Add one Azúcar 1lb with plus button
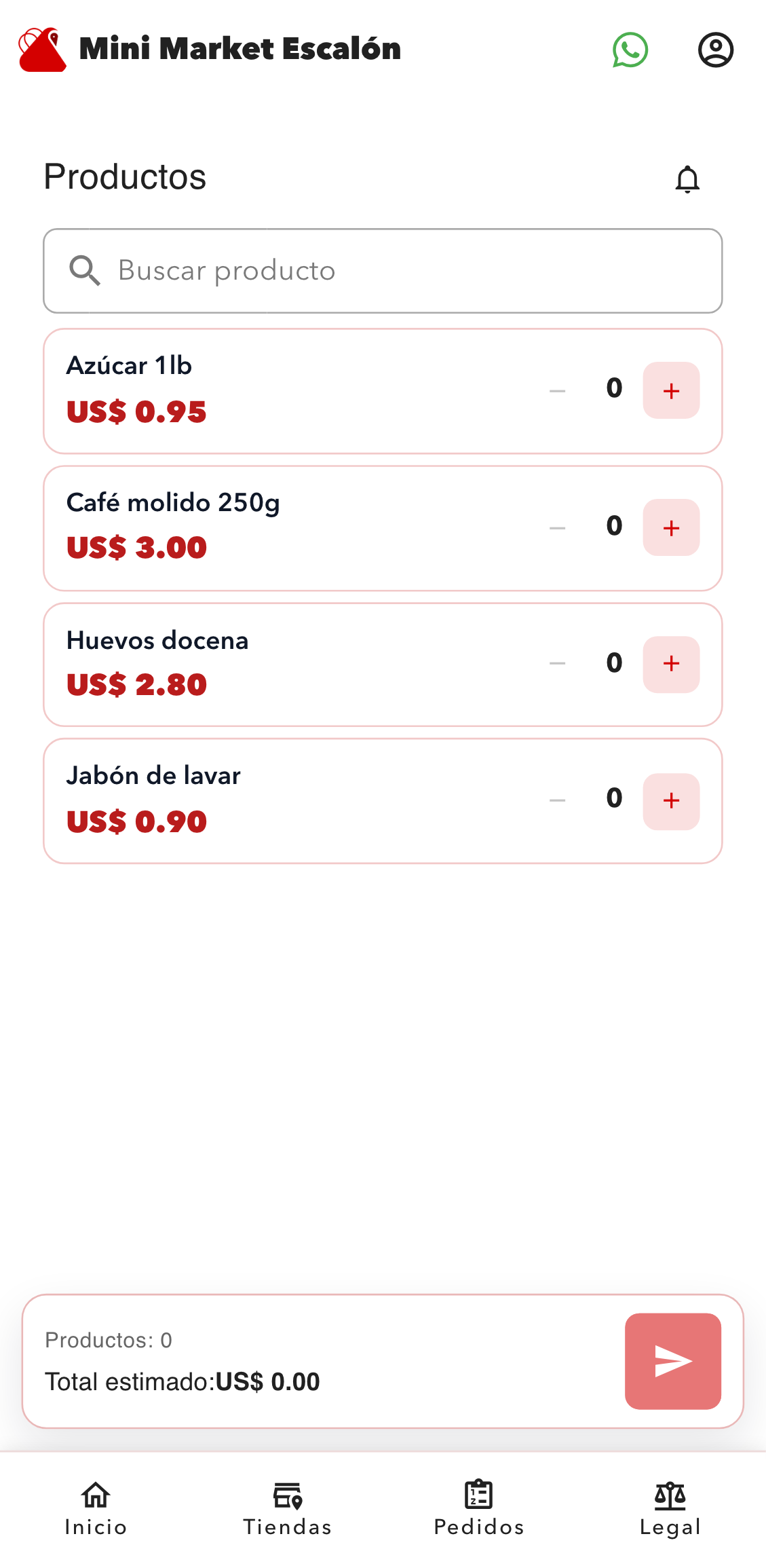The image size is (766, 1568). tap(670, 390)
